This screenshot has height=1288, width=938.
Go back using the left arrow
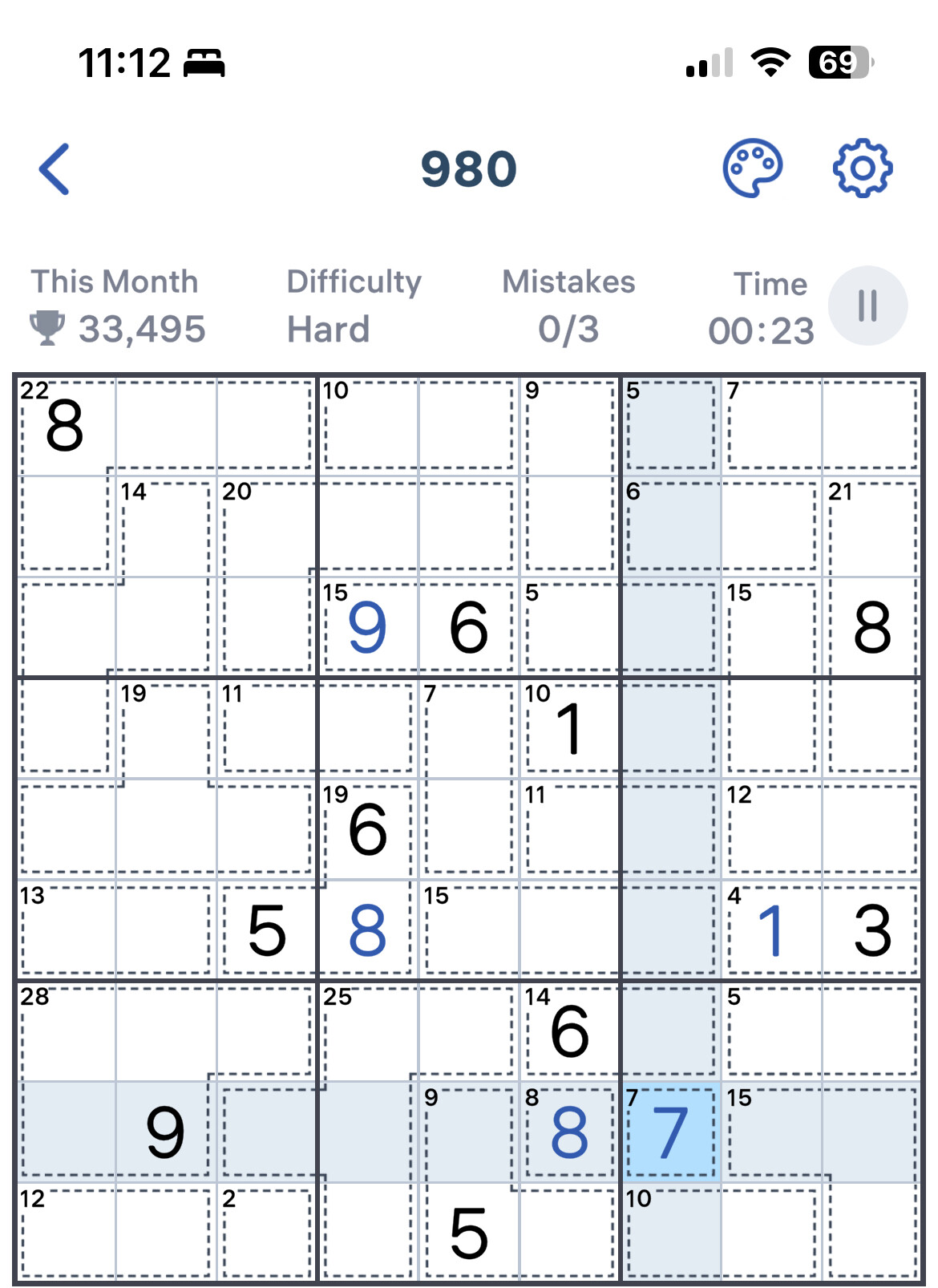coord(55,169)
